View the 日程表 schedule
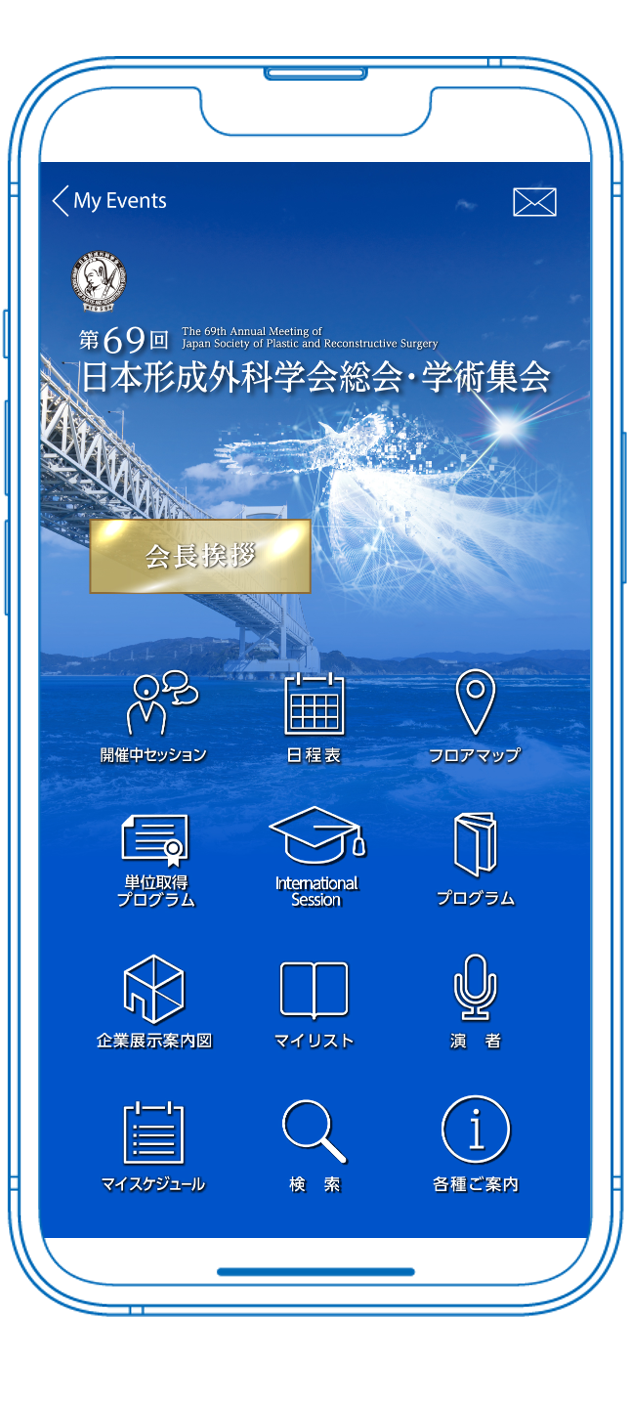Screen dimensions: 631x1410 (x=314, y=714)
